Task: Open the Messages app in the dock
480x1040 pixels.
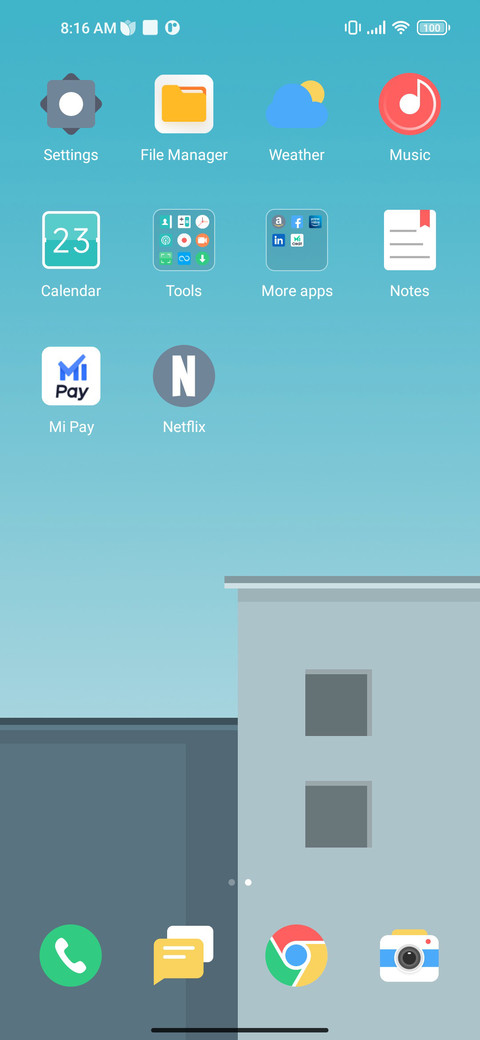Action: coord(184,955)
